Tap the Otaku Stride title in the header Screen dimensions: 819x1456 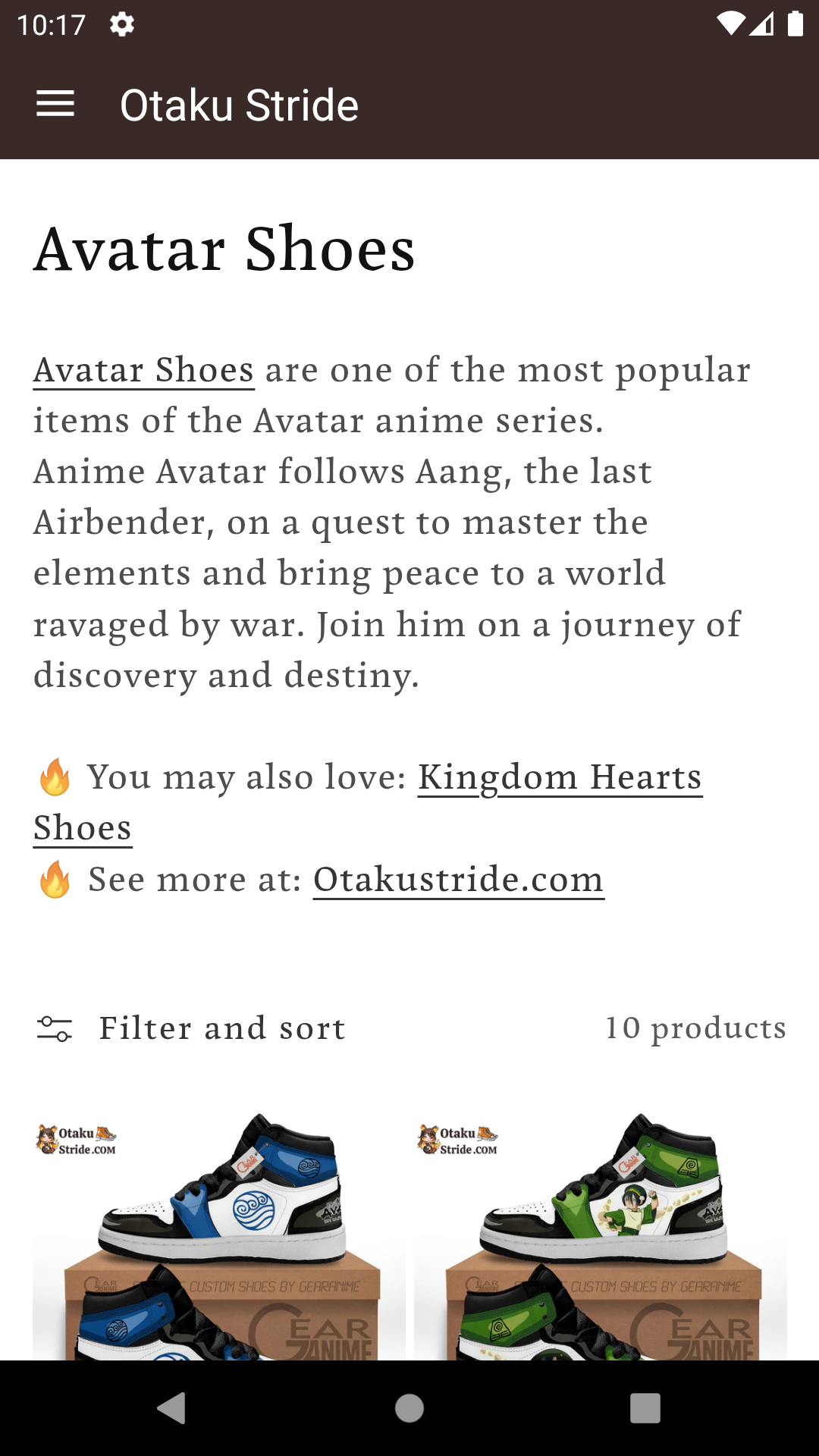(x=240, y=104)
